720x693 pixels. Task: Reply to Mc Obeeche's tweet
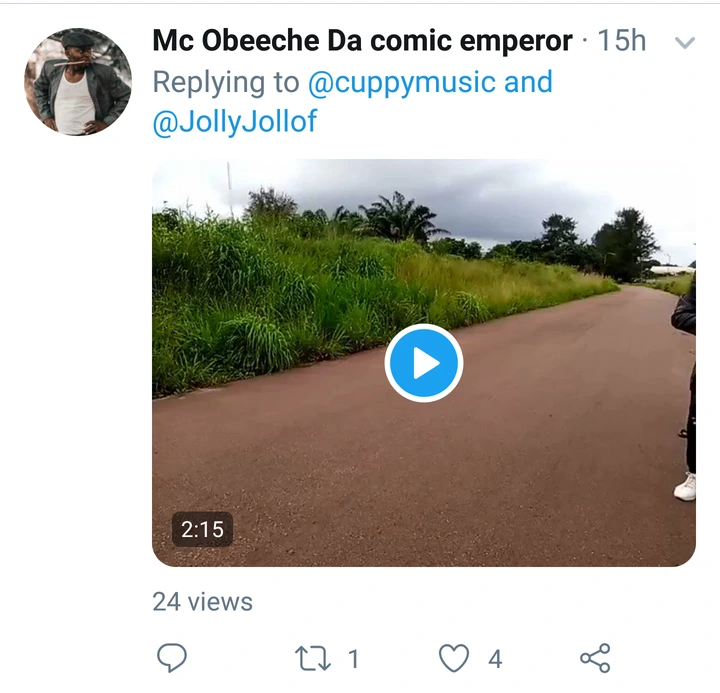pyautogui.click(x=172, y=658)
